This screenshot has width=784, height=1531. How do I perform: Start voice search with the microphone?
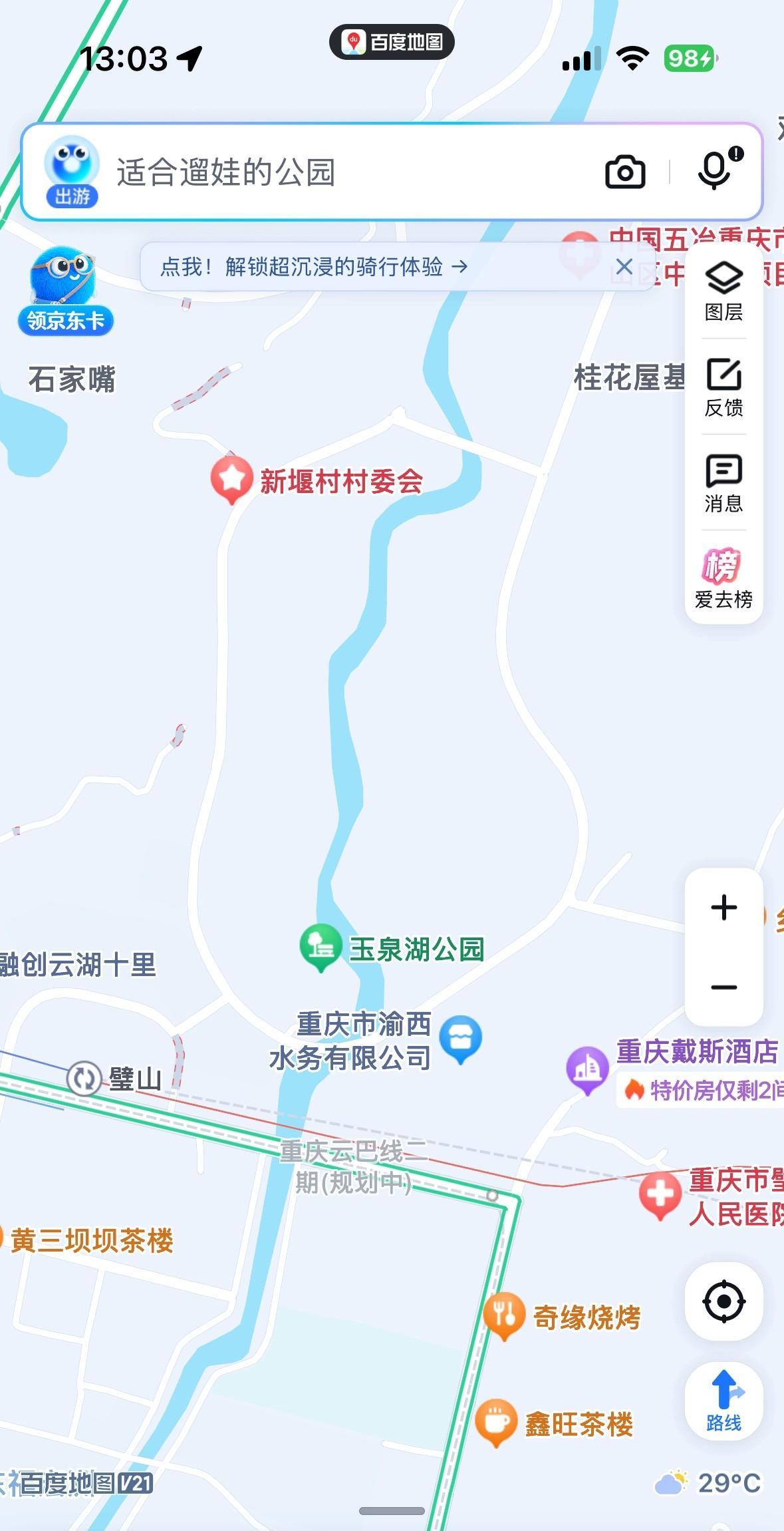point(715,170)
